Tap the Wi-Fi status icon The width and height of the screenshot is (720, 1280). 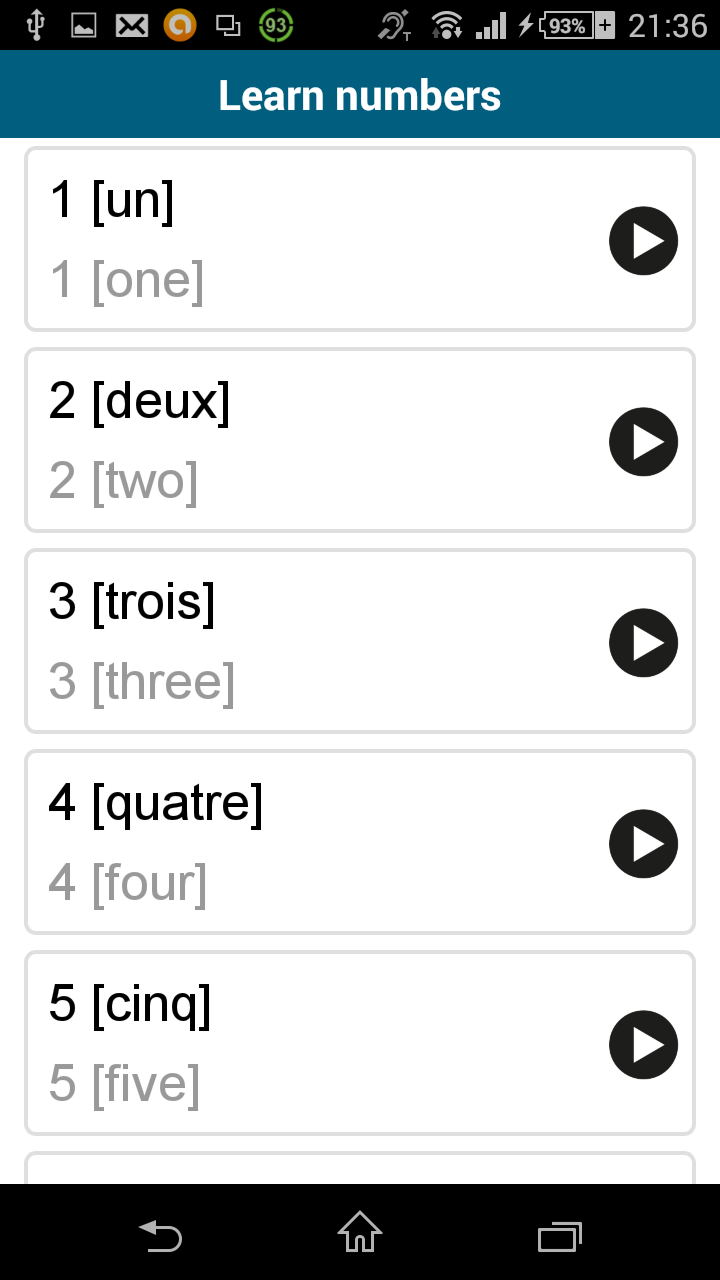[x=446, y=25]
